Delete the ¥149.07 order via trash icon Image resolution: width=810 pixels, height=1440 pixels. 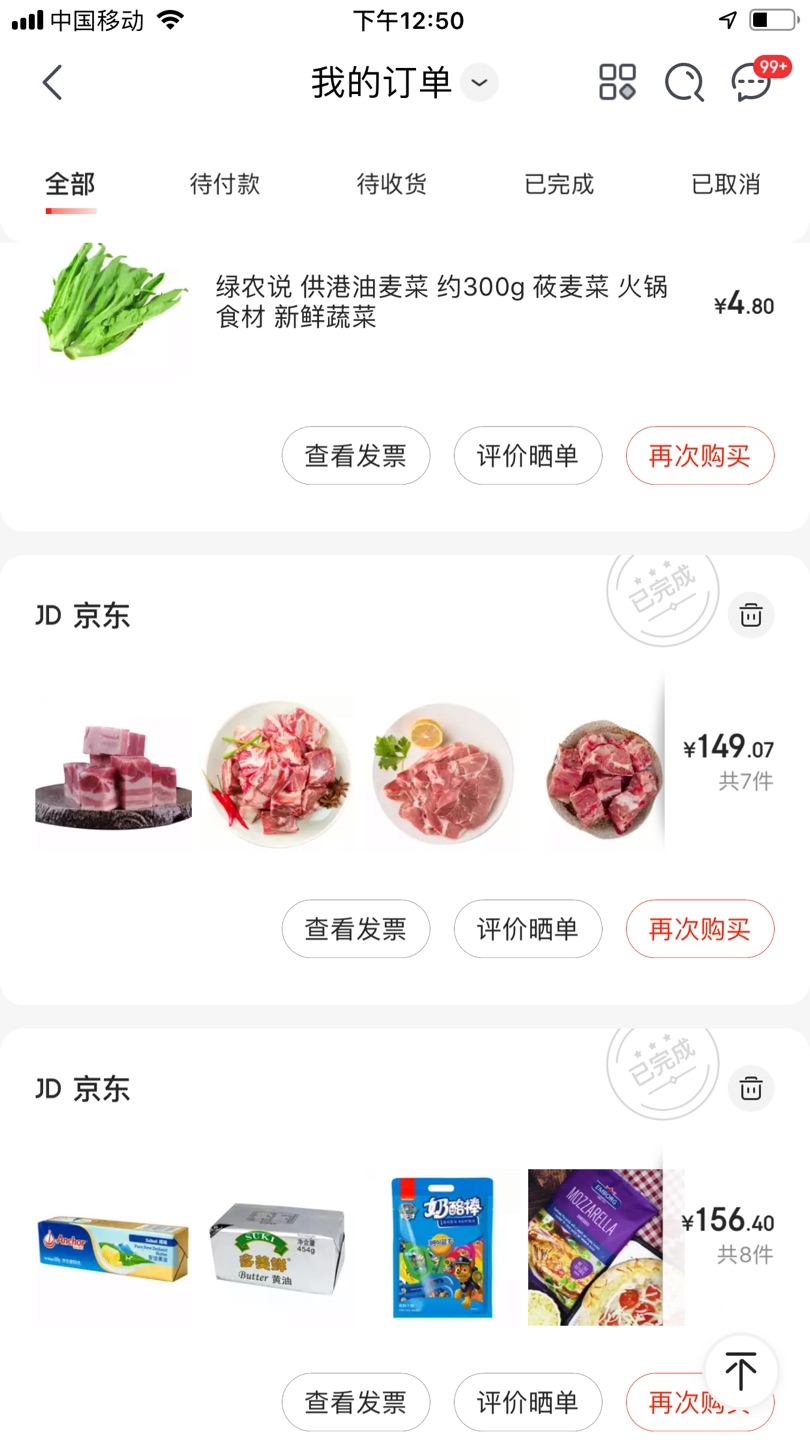click(x=751, y=615)
